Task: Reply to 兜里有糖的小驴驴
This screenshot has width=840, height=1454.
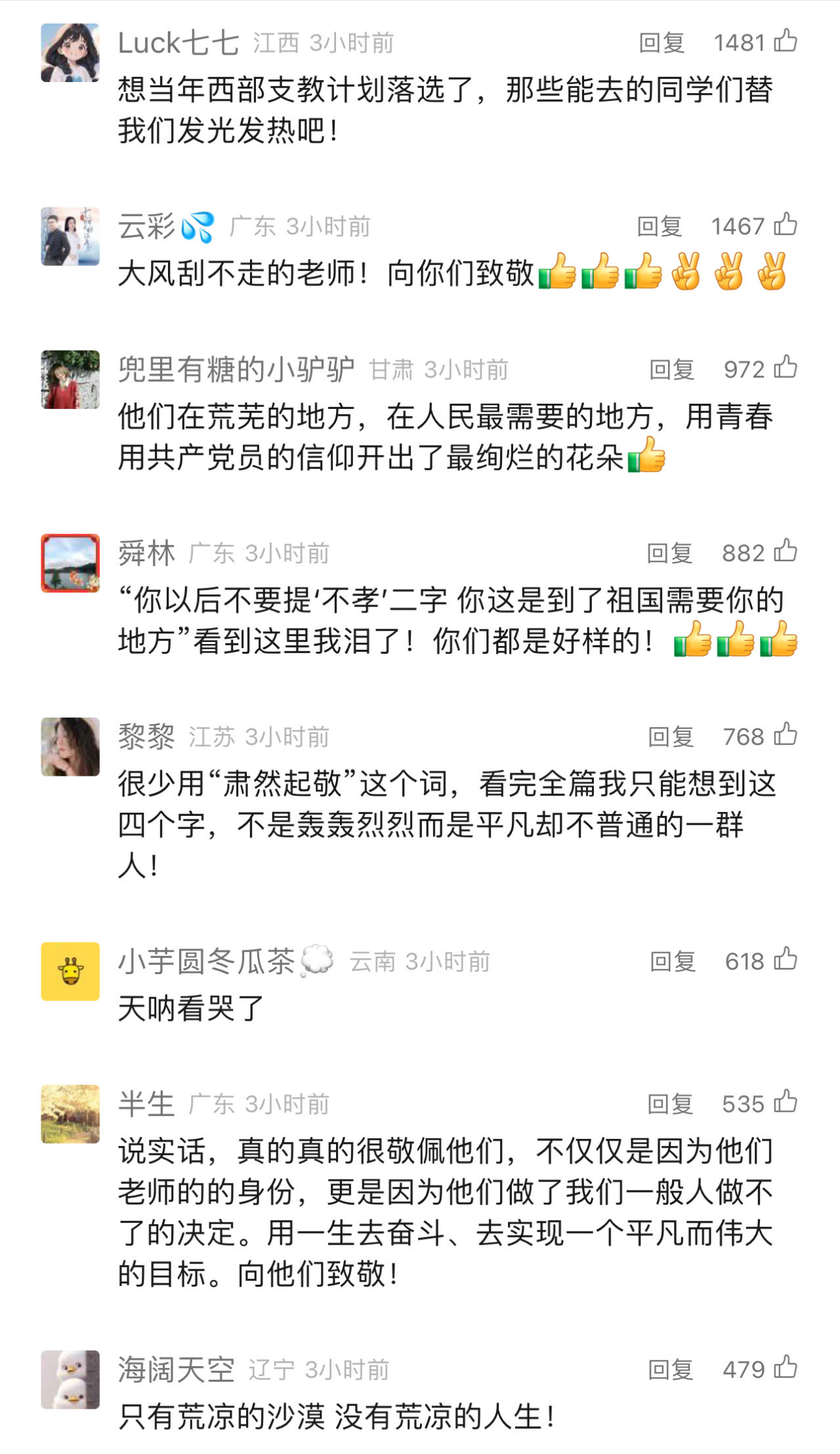Action: [x=672, y=370]
